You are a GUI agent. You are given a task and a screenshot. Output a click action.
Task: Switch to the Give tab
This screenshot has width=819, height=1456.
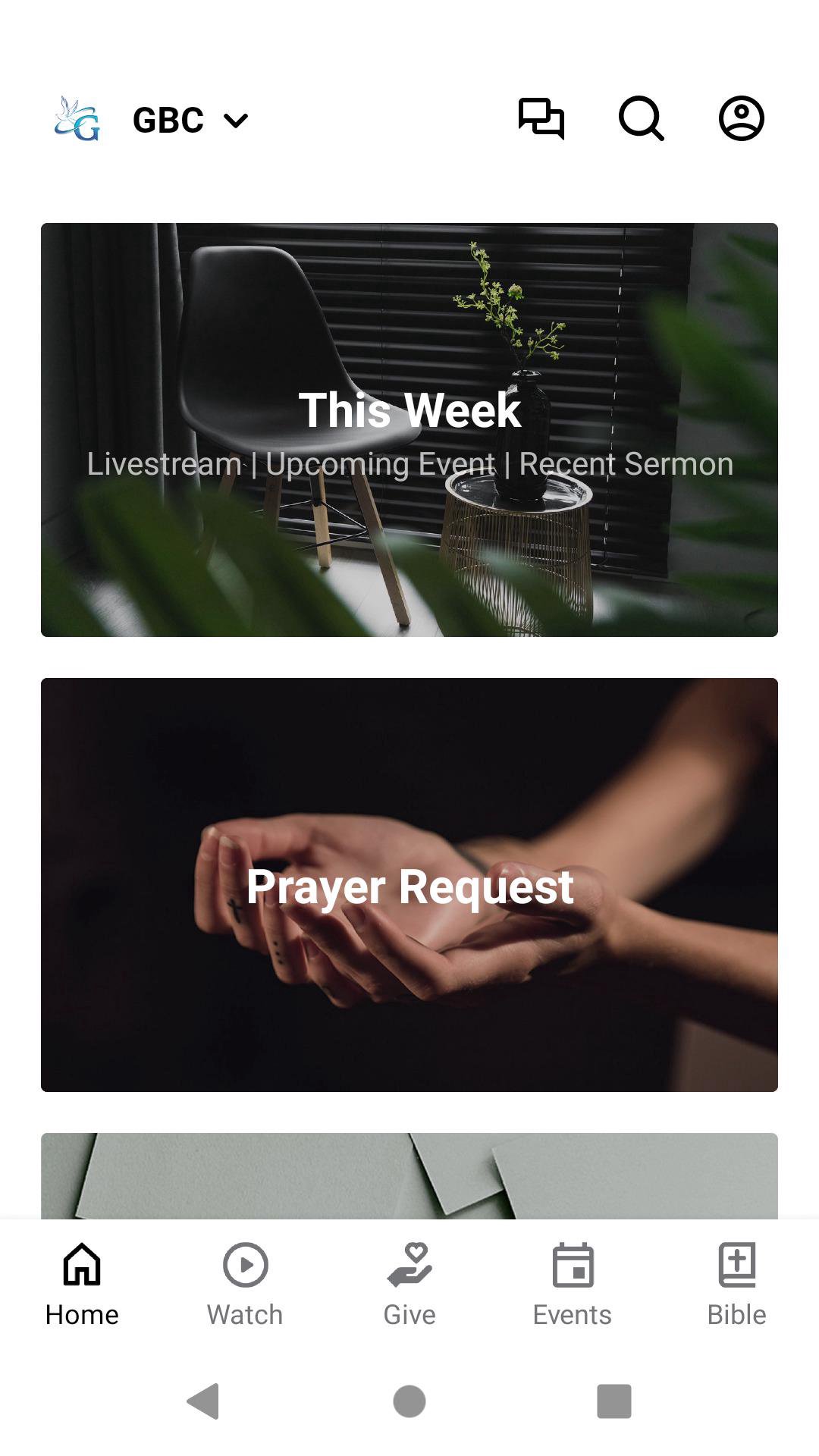[409, 1285]
